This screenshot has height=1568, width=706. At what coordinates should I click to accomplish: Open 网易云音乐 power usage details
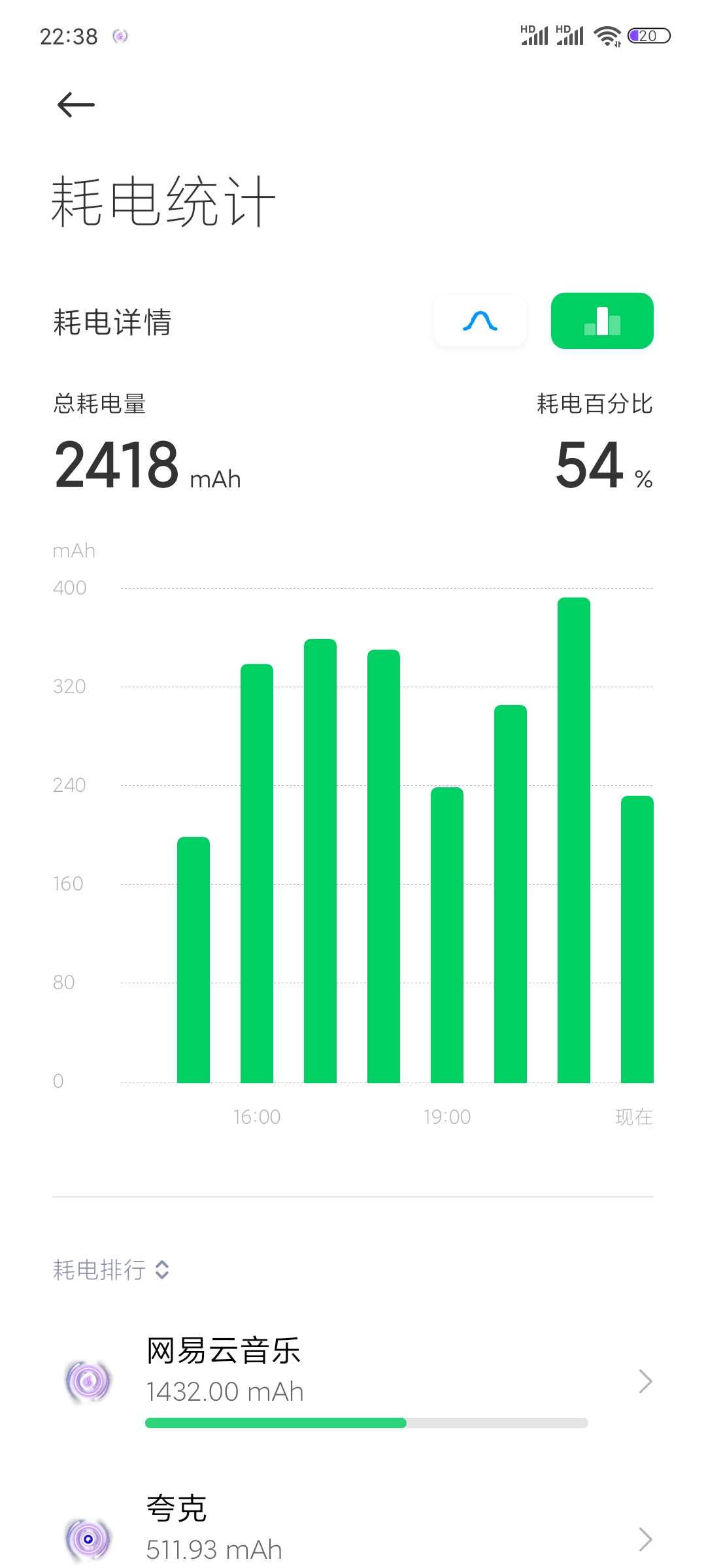[x=353, y=1380]
